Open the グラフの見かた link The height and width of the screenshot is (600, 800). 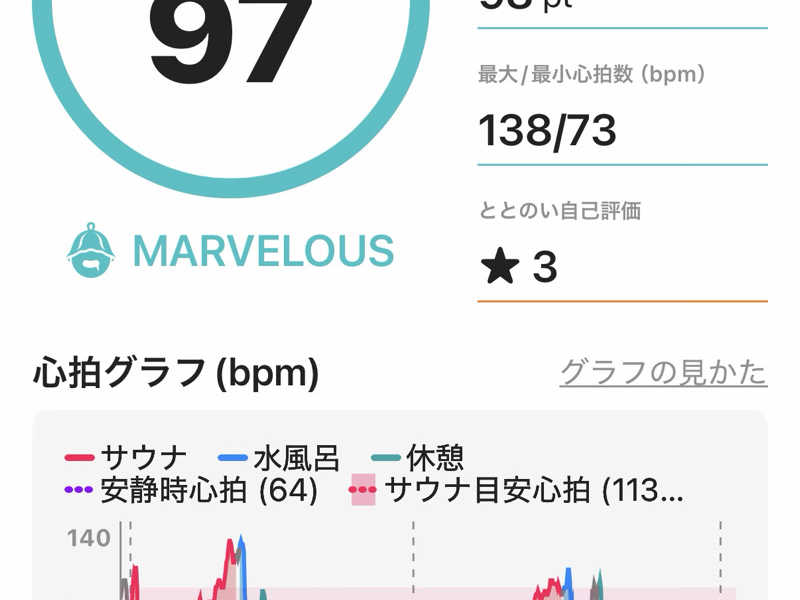click(x=663, y=373)
